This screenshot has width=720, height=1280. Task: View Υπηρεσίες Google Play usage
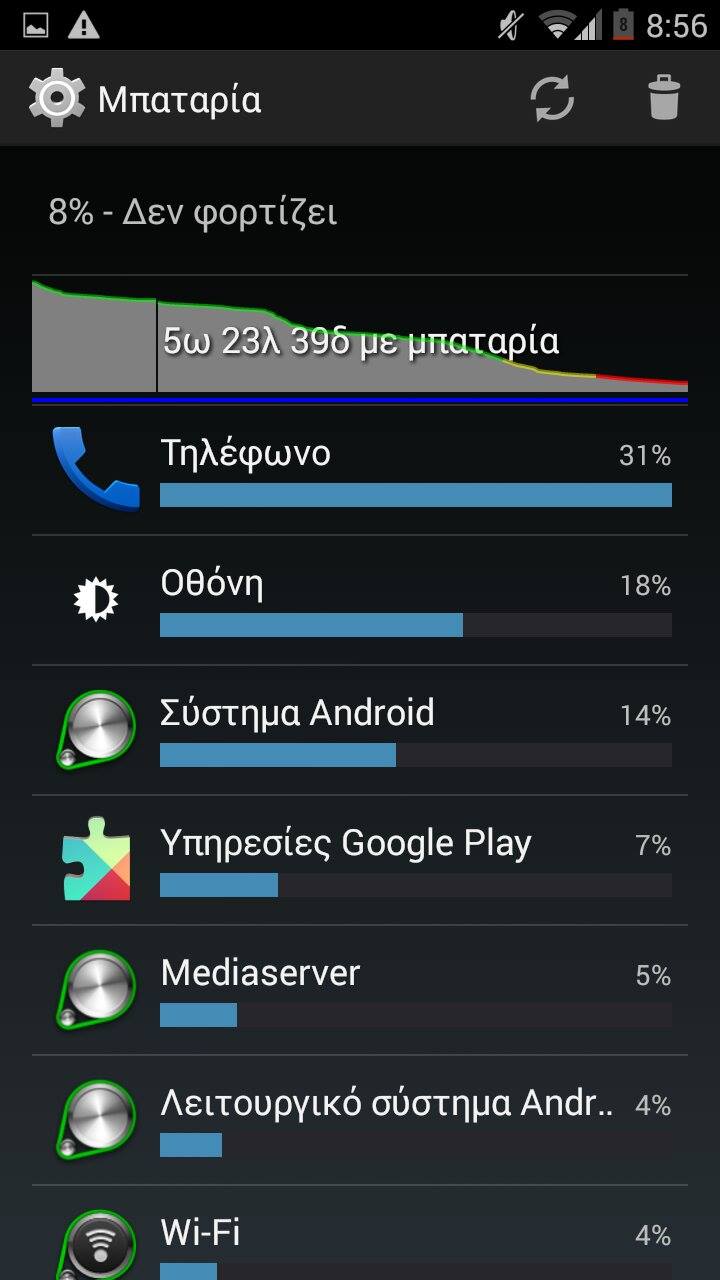[360, 860]
